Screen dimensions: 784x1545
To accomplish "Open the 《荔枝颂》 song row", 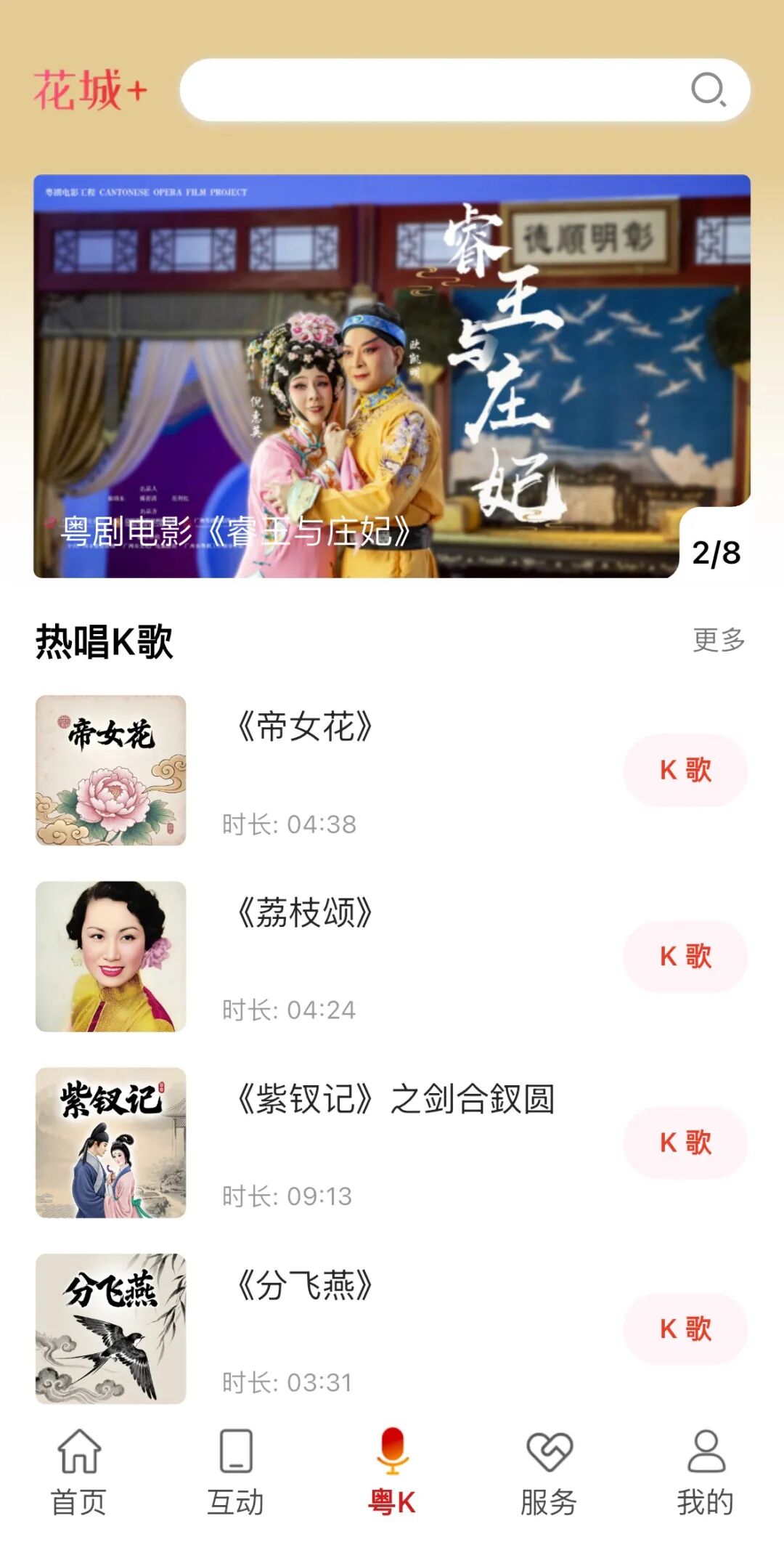I will [392, 957].
